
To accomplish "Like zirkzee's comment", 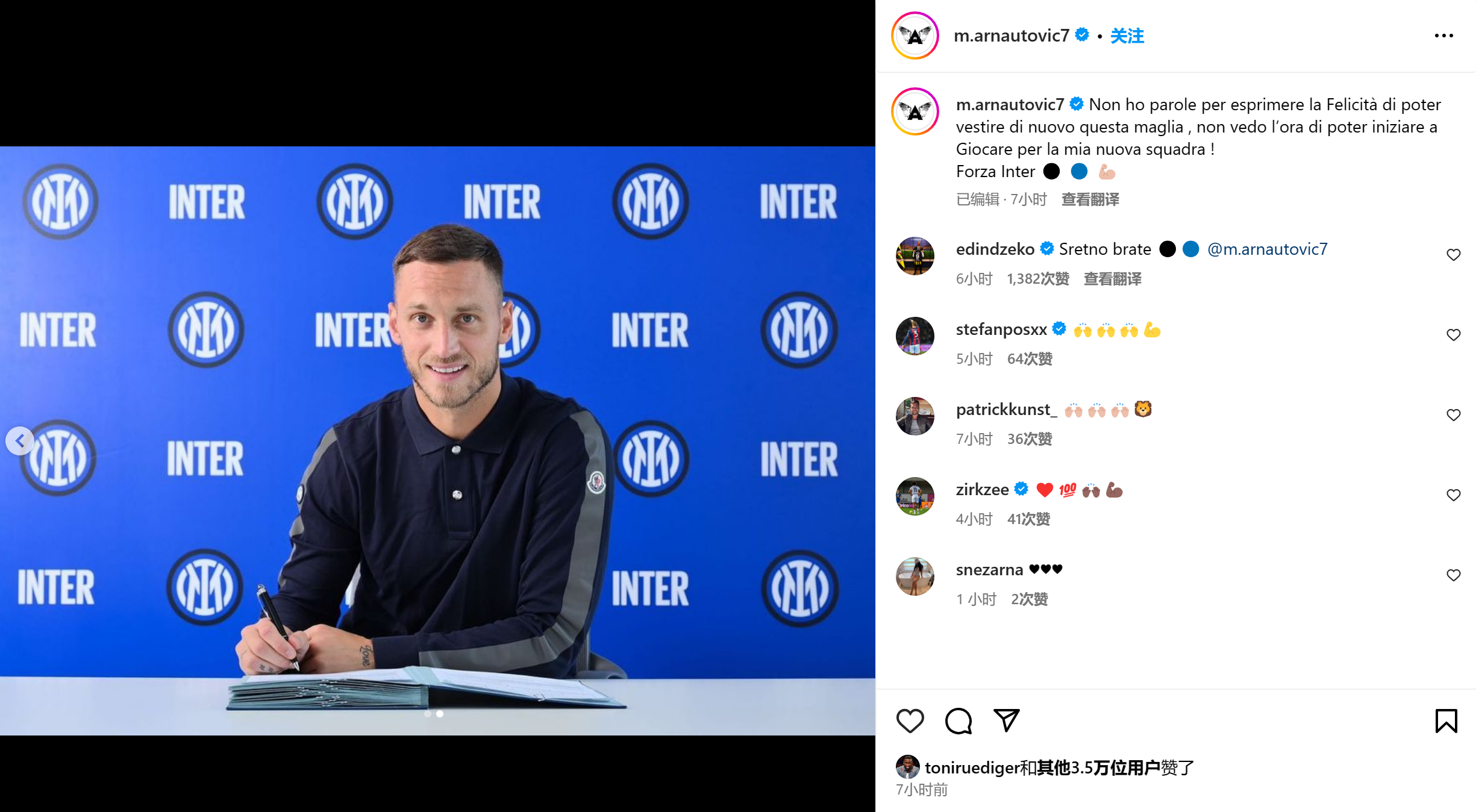I will (1453, 495).
